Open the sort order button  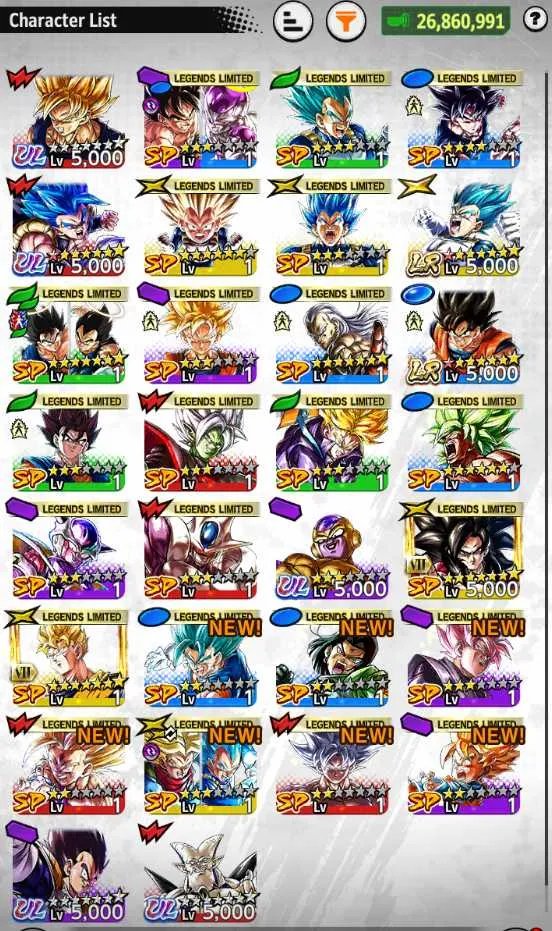293,21
